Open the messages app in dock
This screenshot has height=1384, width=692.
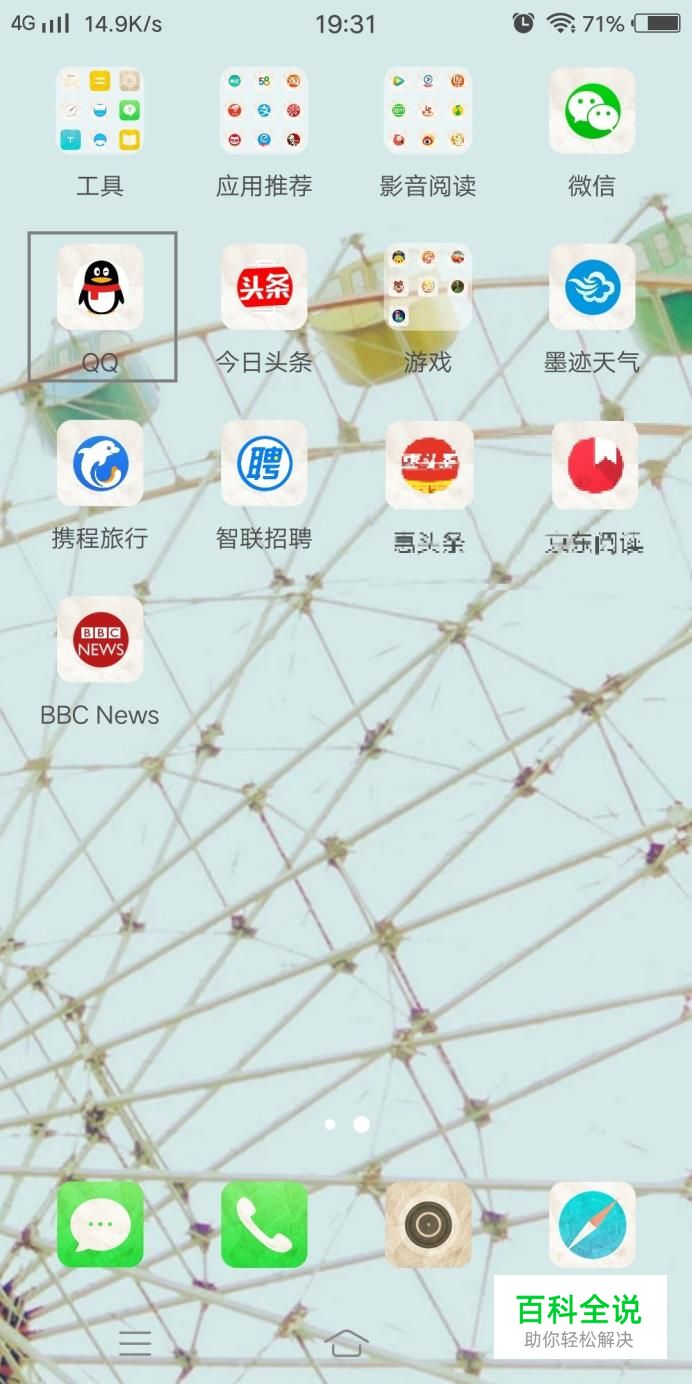pos(100,1224)
